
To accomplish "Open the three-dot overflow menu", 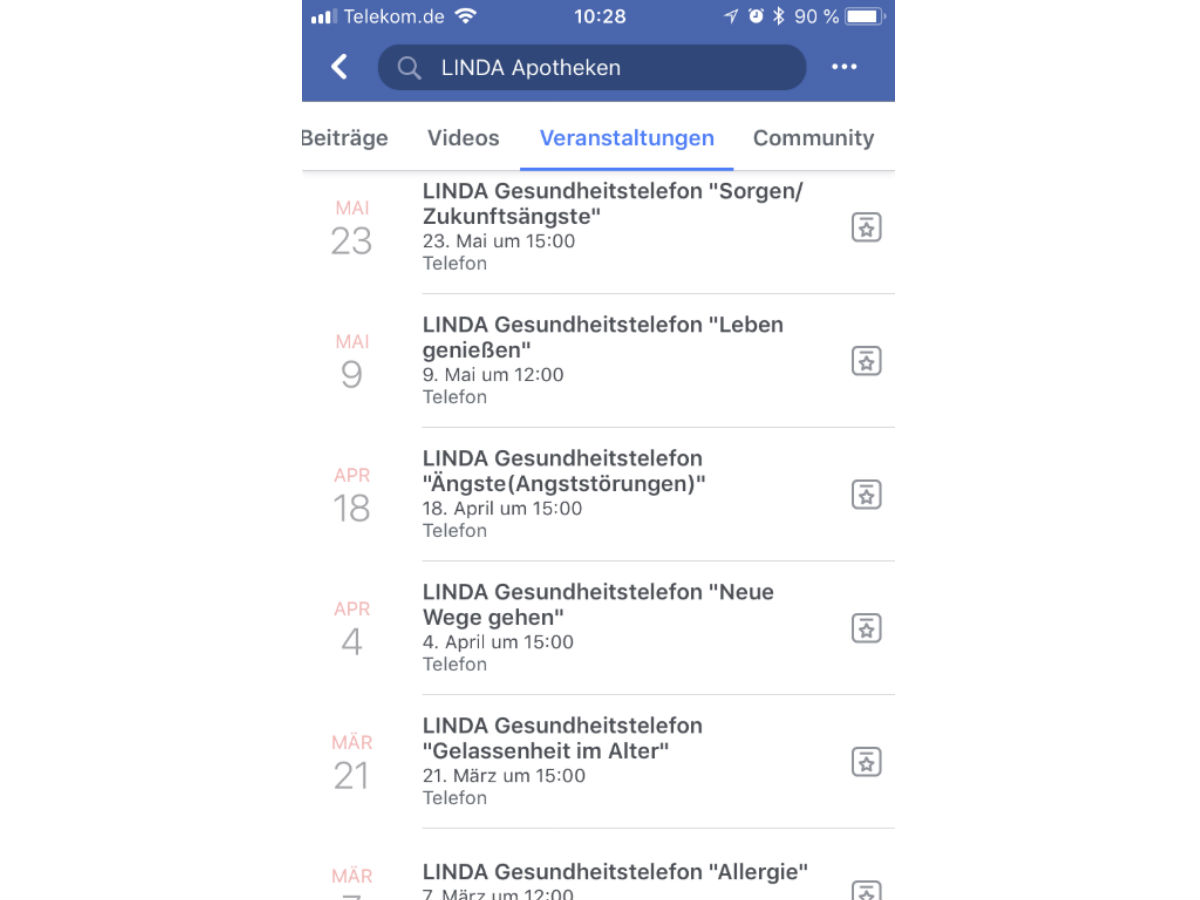I will click(844, 67).
